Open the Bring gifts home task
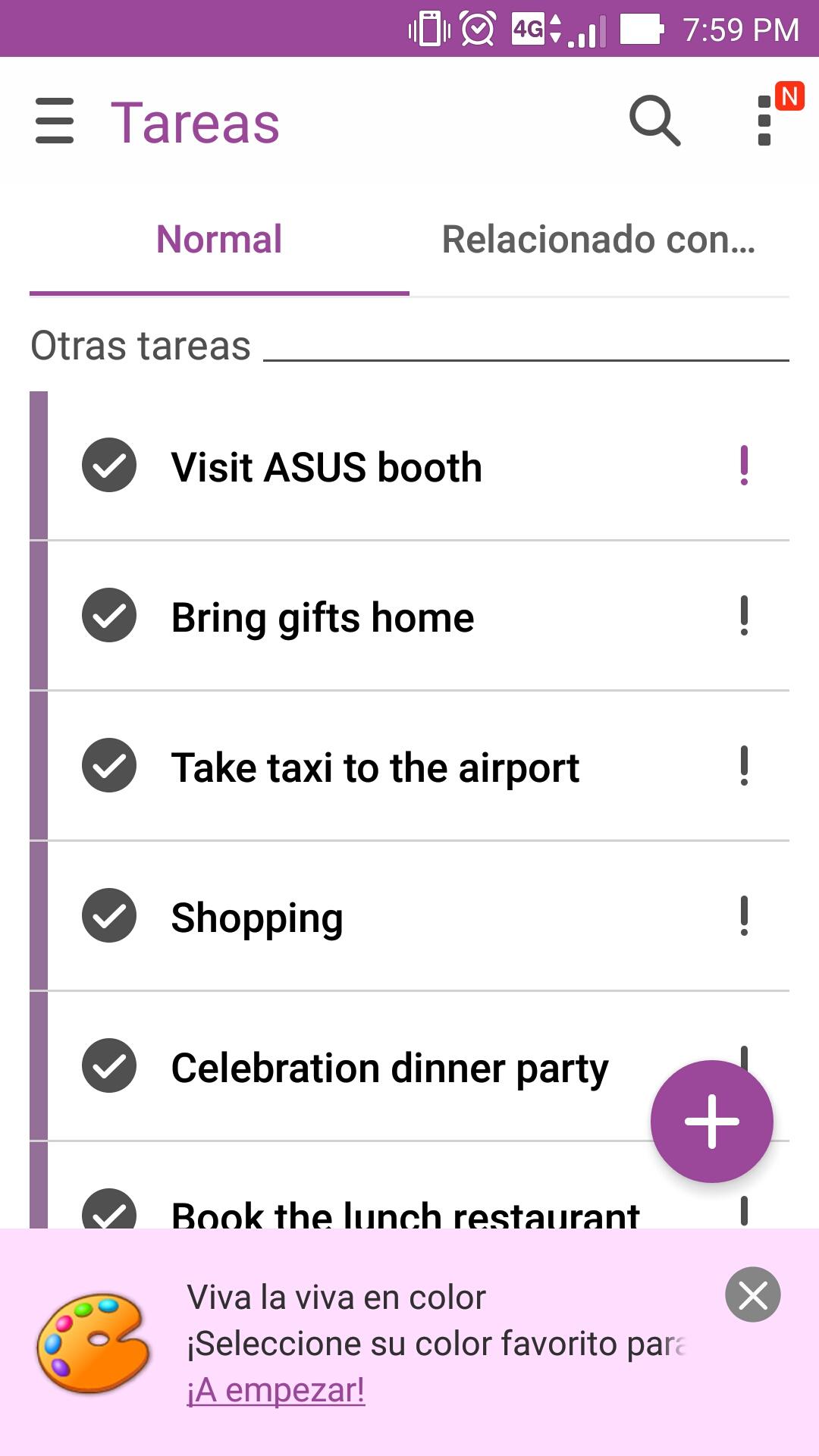 point(322,617)
